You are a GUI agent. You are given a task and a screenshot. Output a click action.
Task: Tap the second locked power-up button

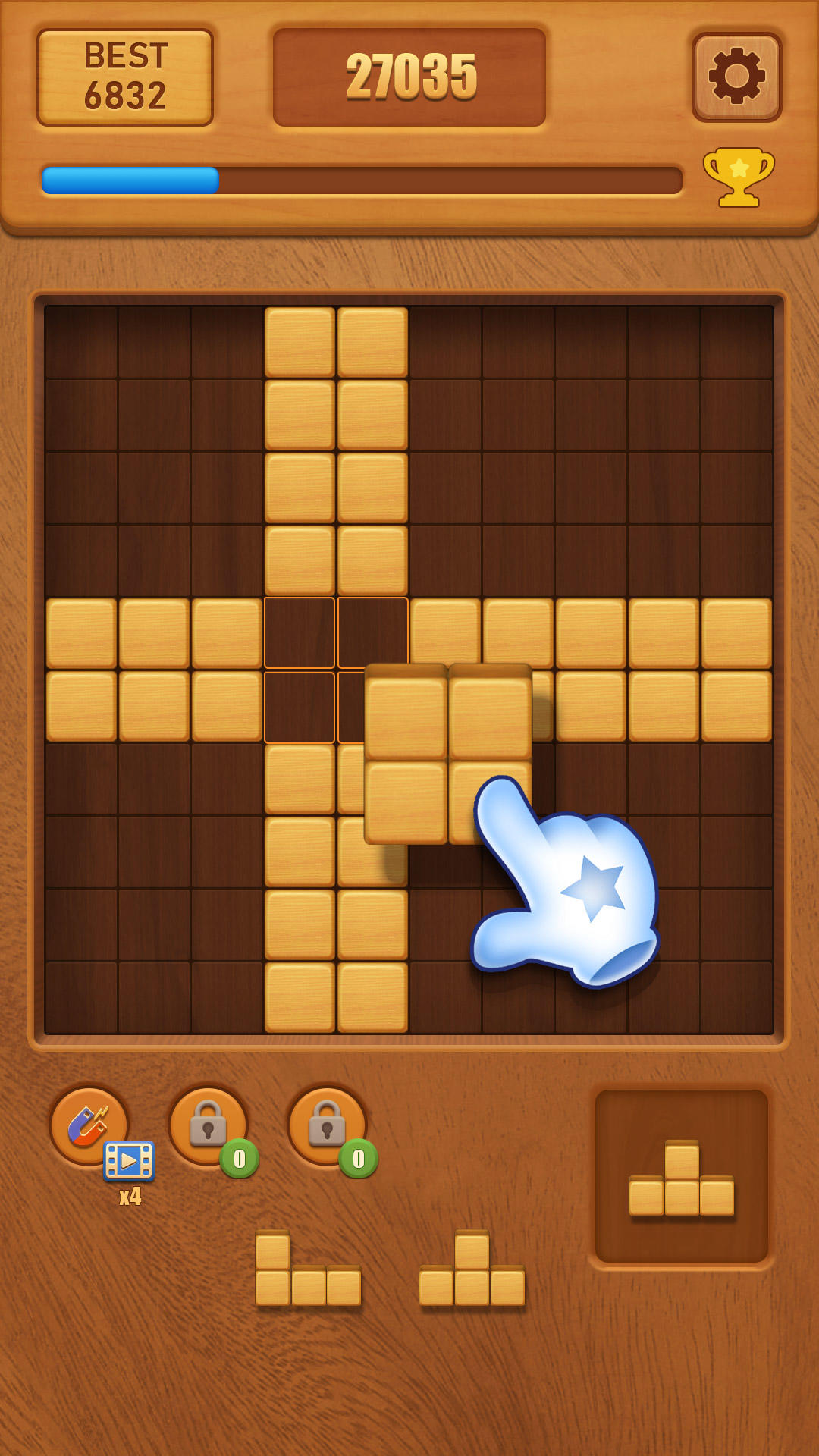tap(327, 1125)
